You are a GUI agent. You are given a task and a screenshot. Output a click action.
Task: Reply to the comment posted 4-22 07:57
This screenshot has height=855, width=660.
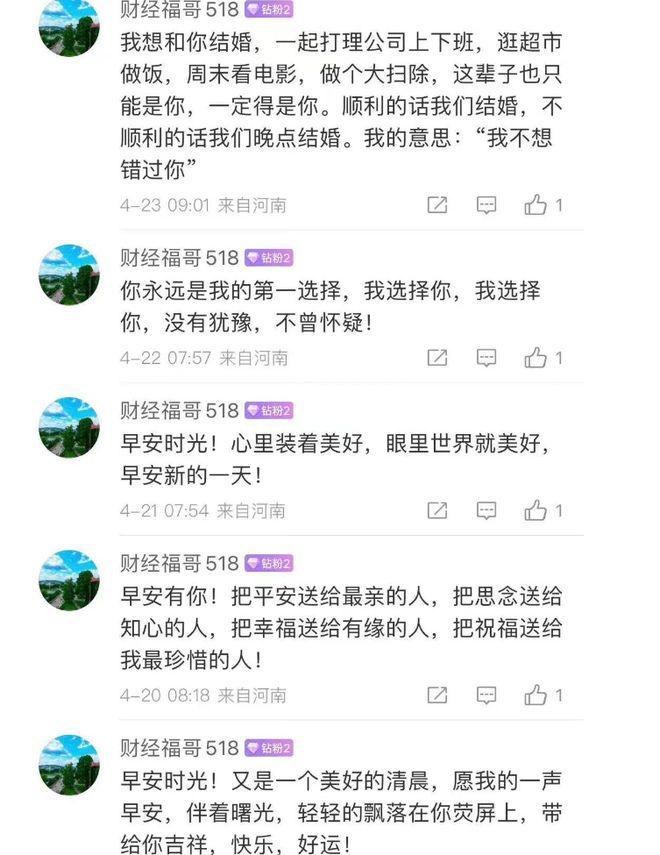[x=487, y=357]
